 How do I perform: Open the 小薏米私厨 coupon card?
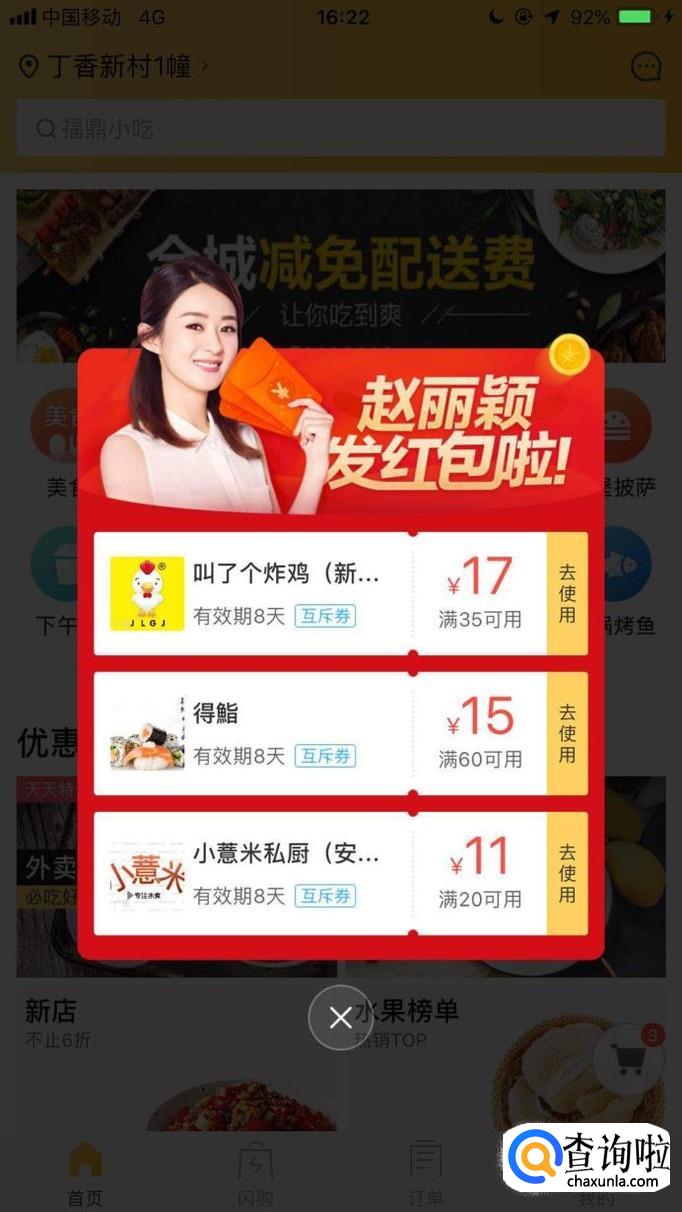[x=320, y=874]
